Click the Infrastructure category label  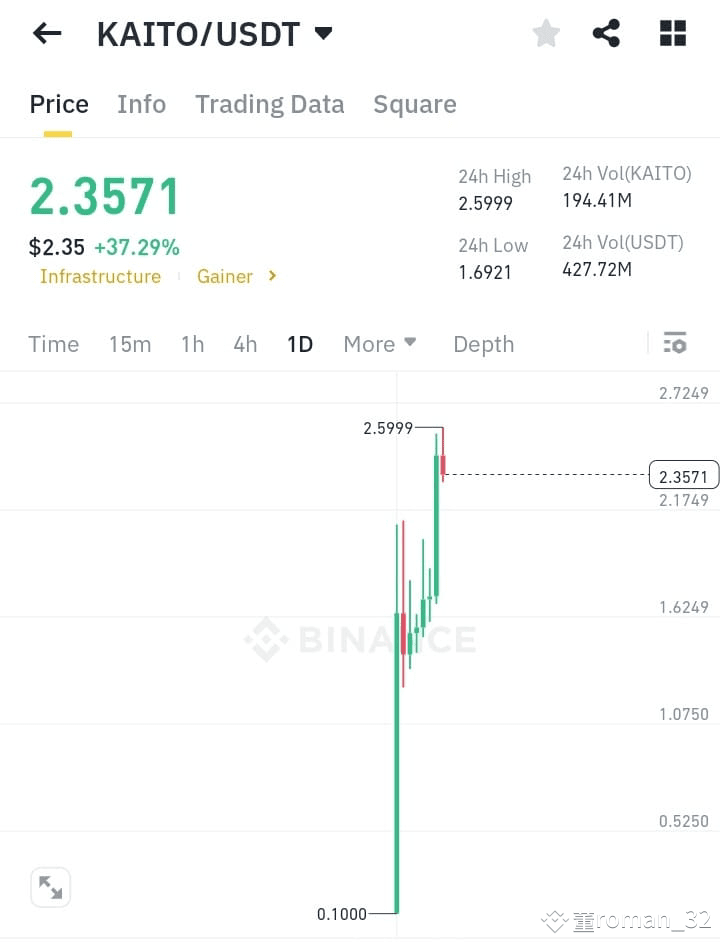click(x=100, y=277)
